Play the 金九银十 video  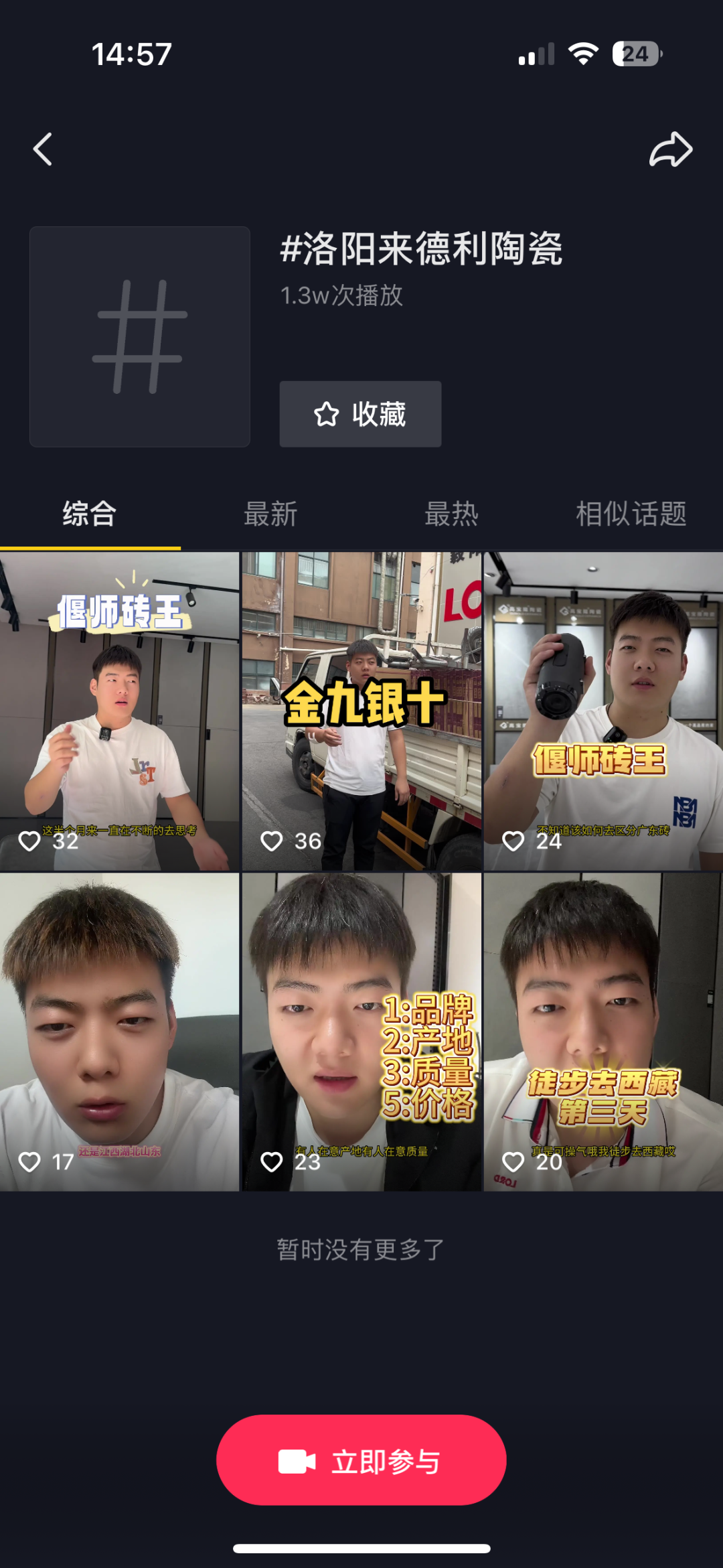(361, 710)
